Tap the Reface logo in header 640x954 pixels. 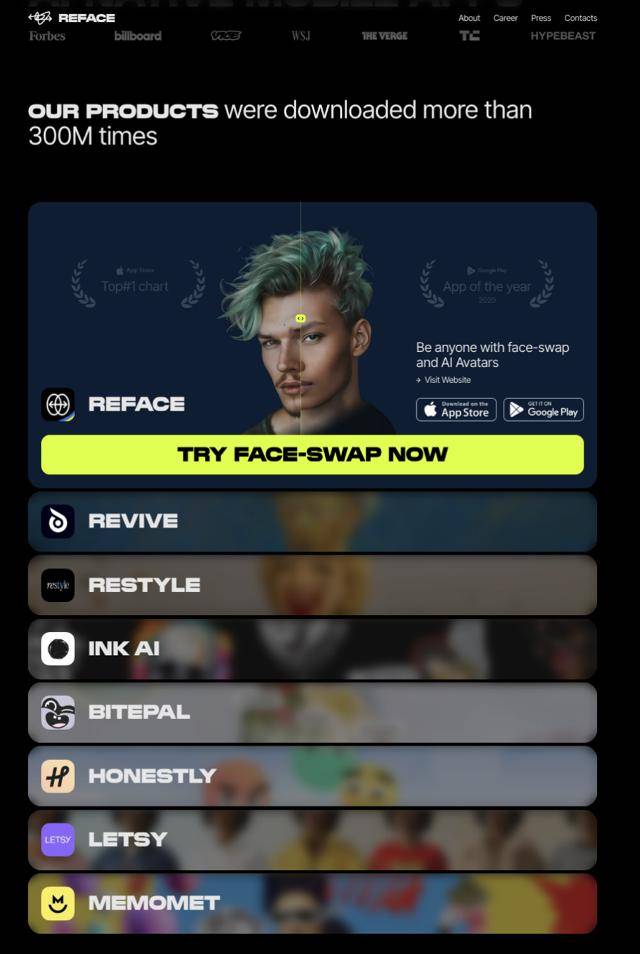click(72, 18)
